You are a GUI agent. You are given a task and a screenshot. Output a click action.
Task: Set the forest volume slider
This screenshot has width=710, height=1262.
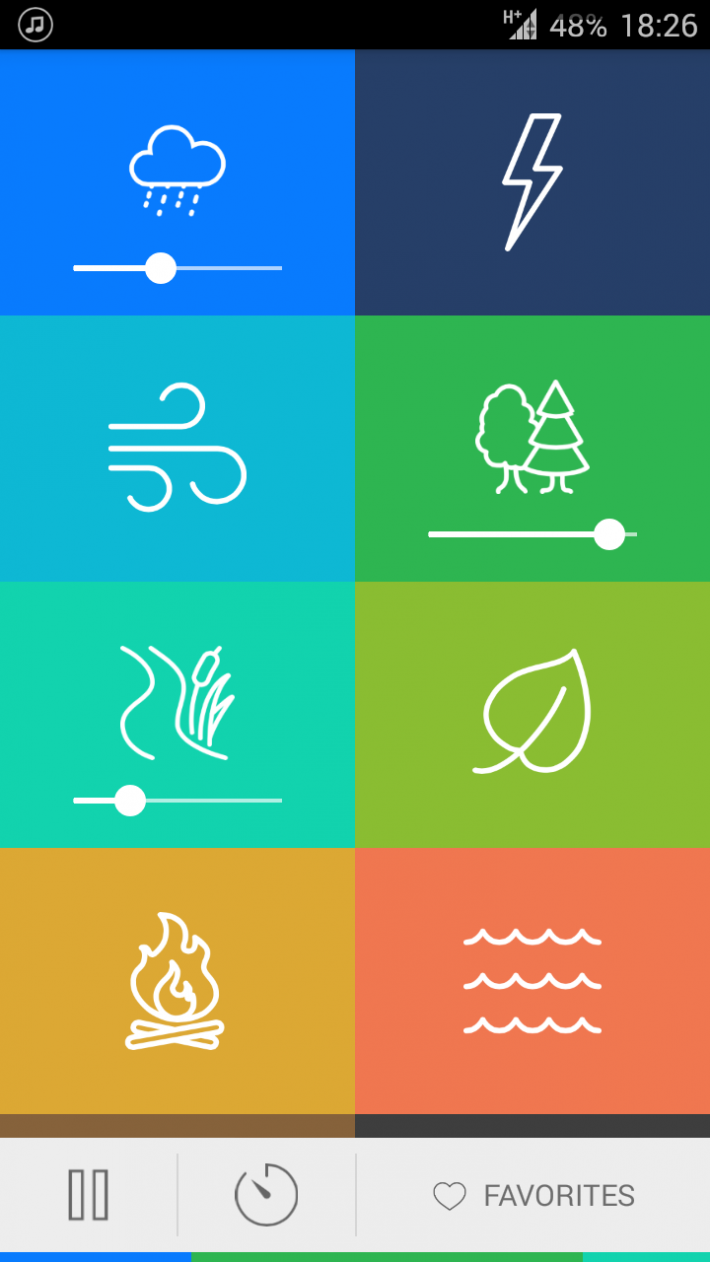tap(609, 535)
